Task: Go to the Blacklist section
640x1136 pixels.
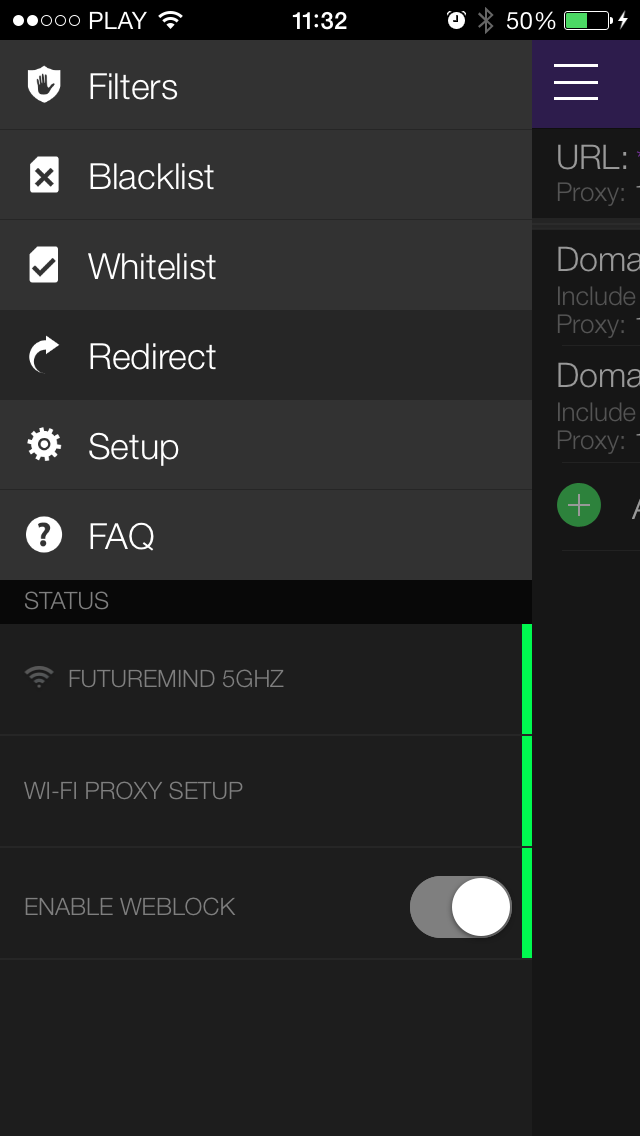Action: click(266, 175)
